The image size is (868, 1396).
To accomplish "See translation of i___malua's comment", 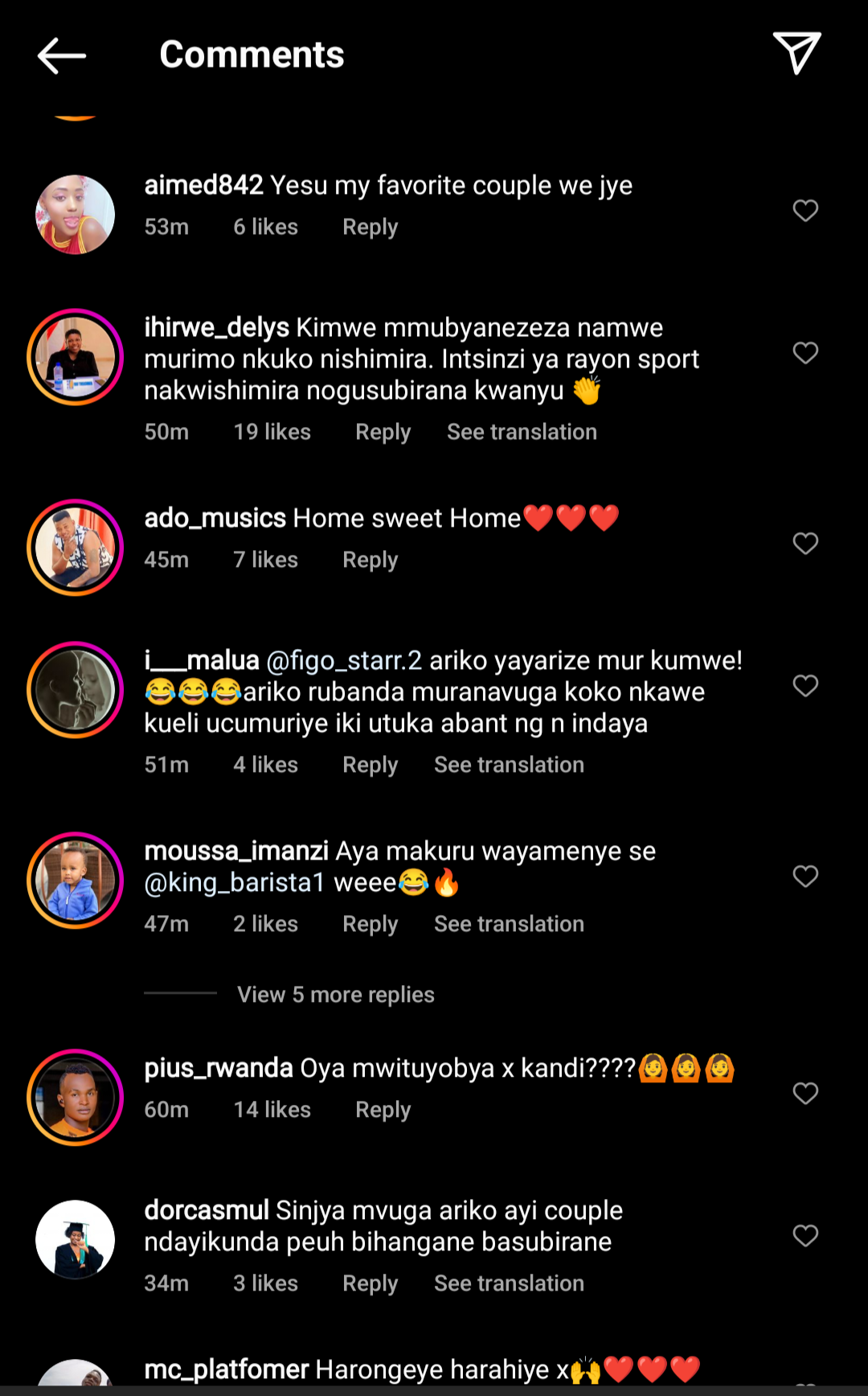I will 509,766.
